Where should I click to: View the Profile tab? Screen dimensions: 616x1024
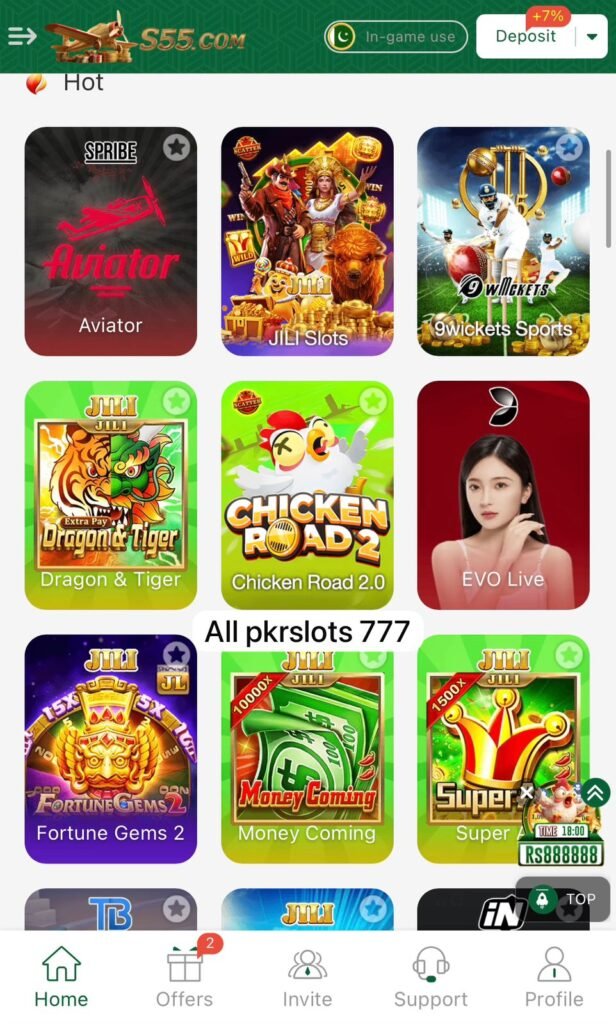[553, 980]
